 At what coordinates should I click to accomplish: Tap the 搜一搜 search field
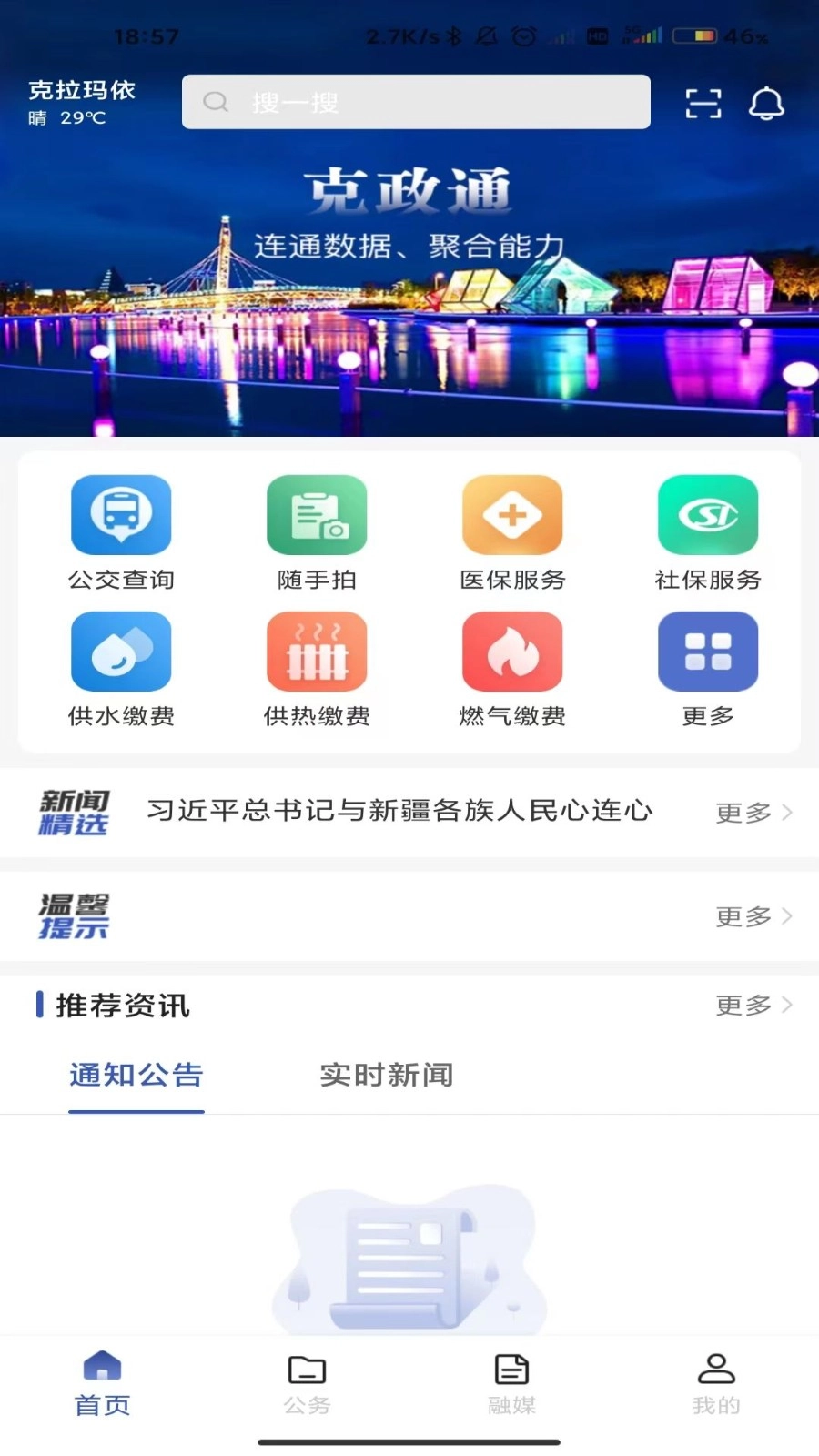[416, 102]
